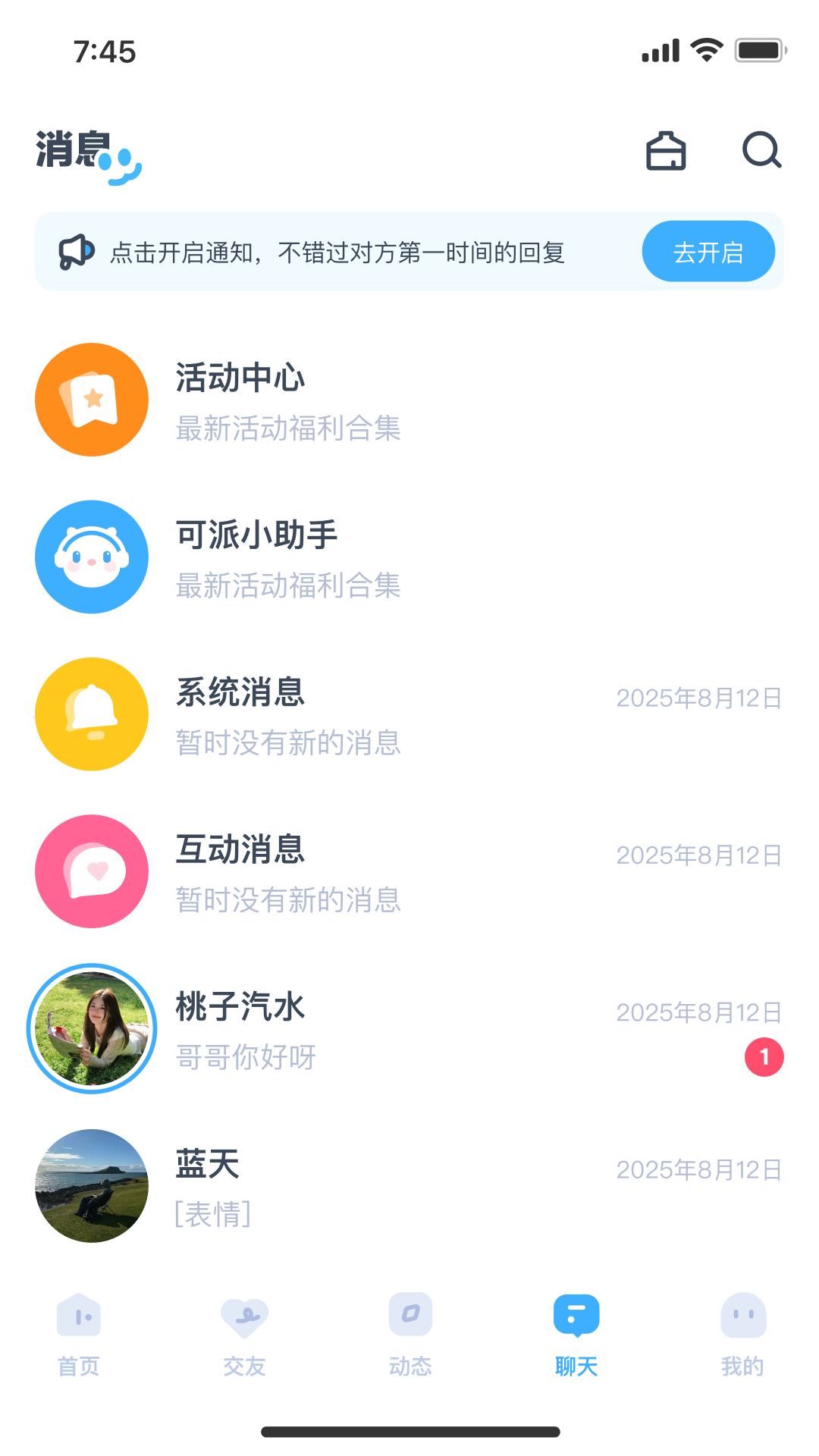The image size is (819, 1456).
Task: Open the 可派小助手 conversation
Action: (x=409, y=557)
